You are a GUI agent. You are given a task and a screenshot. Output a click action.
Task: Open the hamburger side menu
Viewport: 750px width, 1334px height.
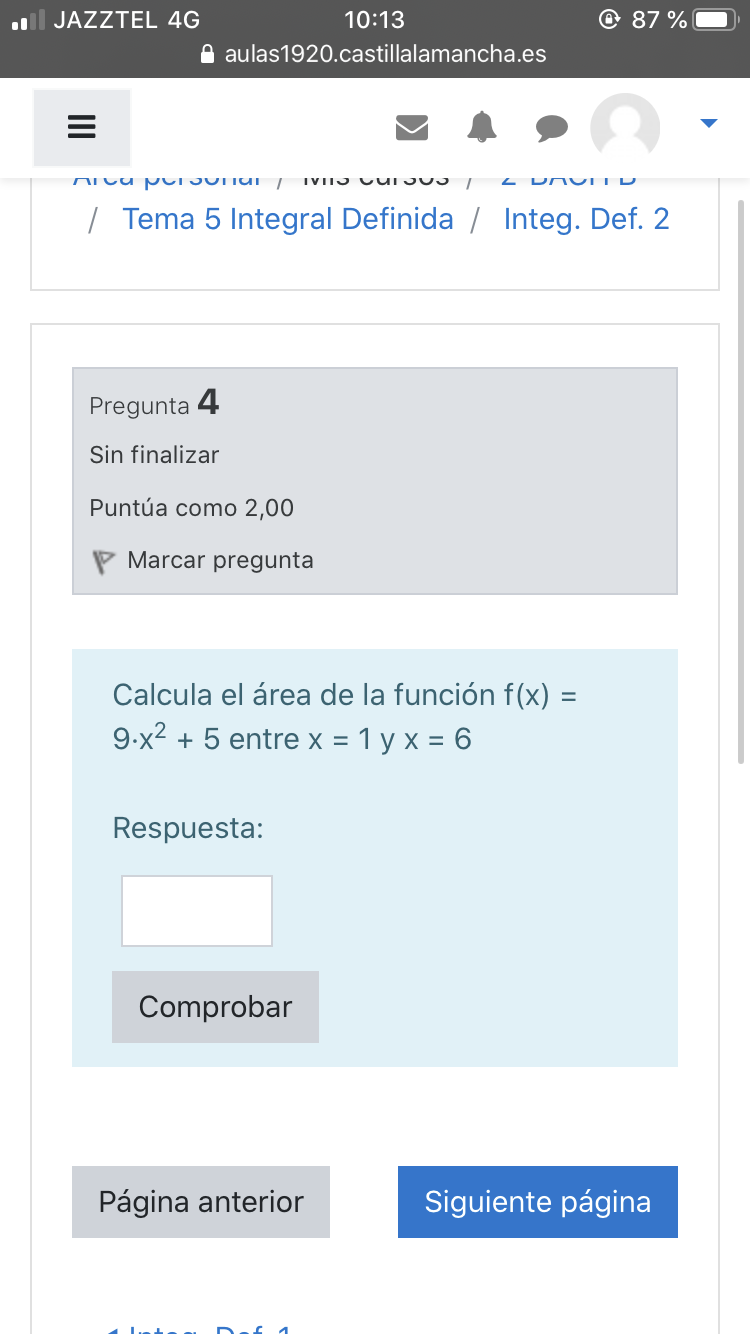point(81,127)
